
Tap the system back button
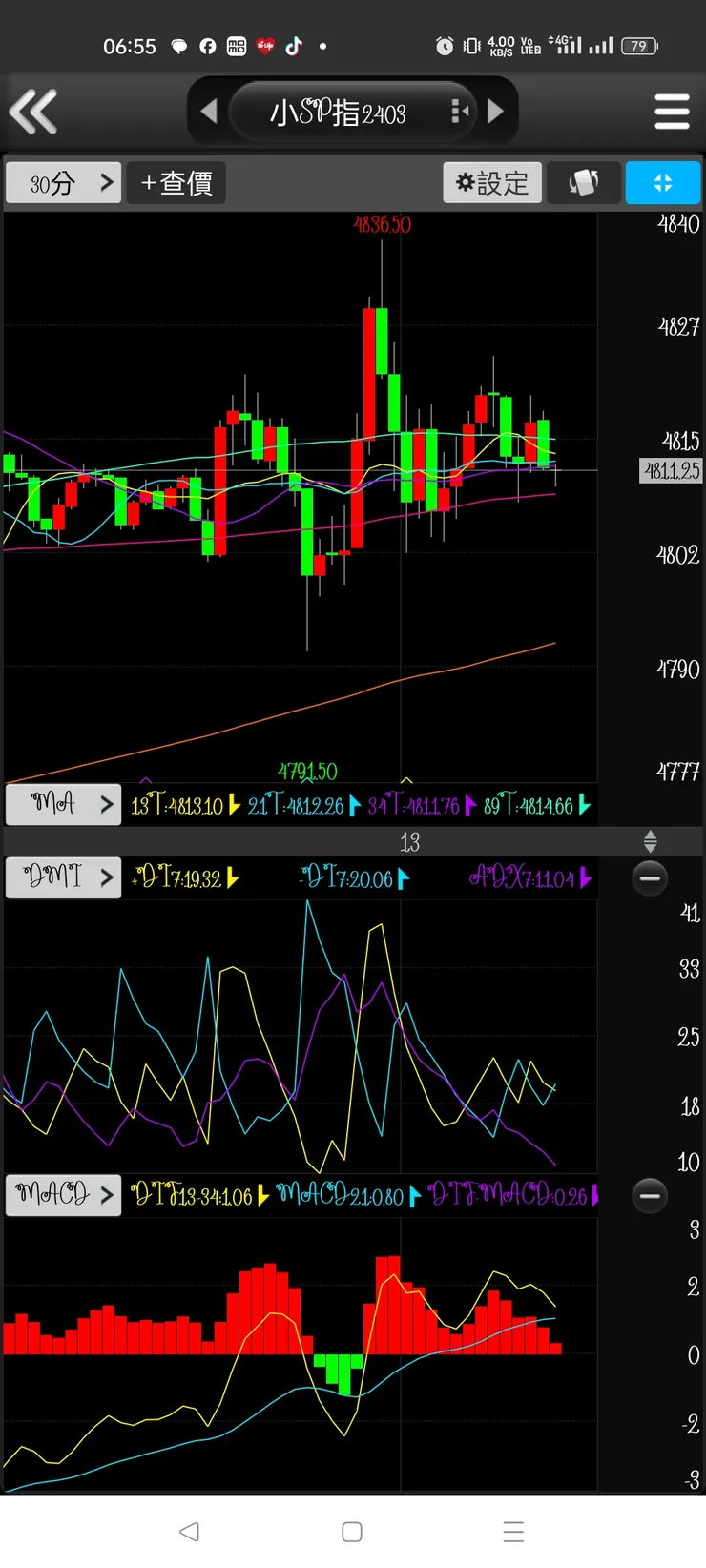(x=189, y=1532)
